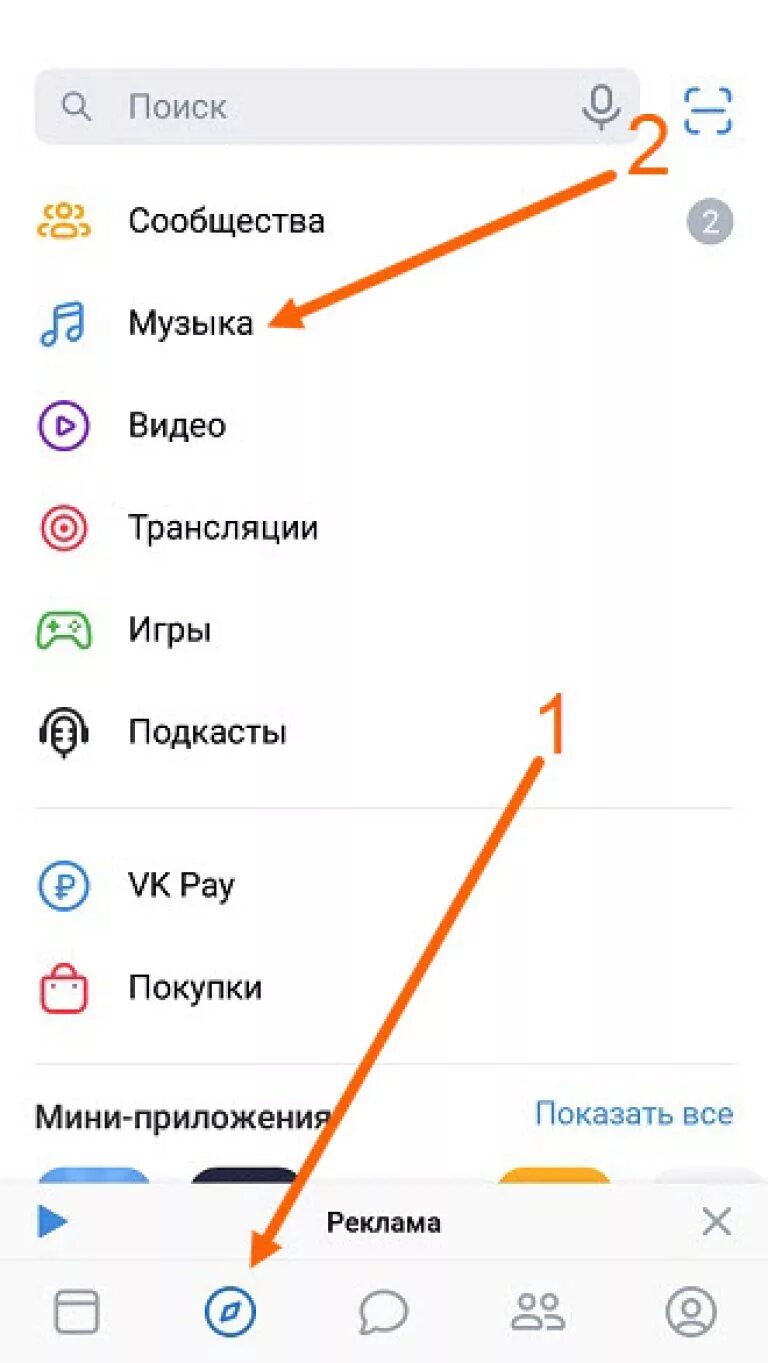Play the audio in the mini player

[52, 1221]
